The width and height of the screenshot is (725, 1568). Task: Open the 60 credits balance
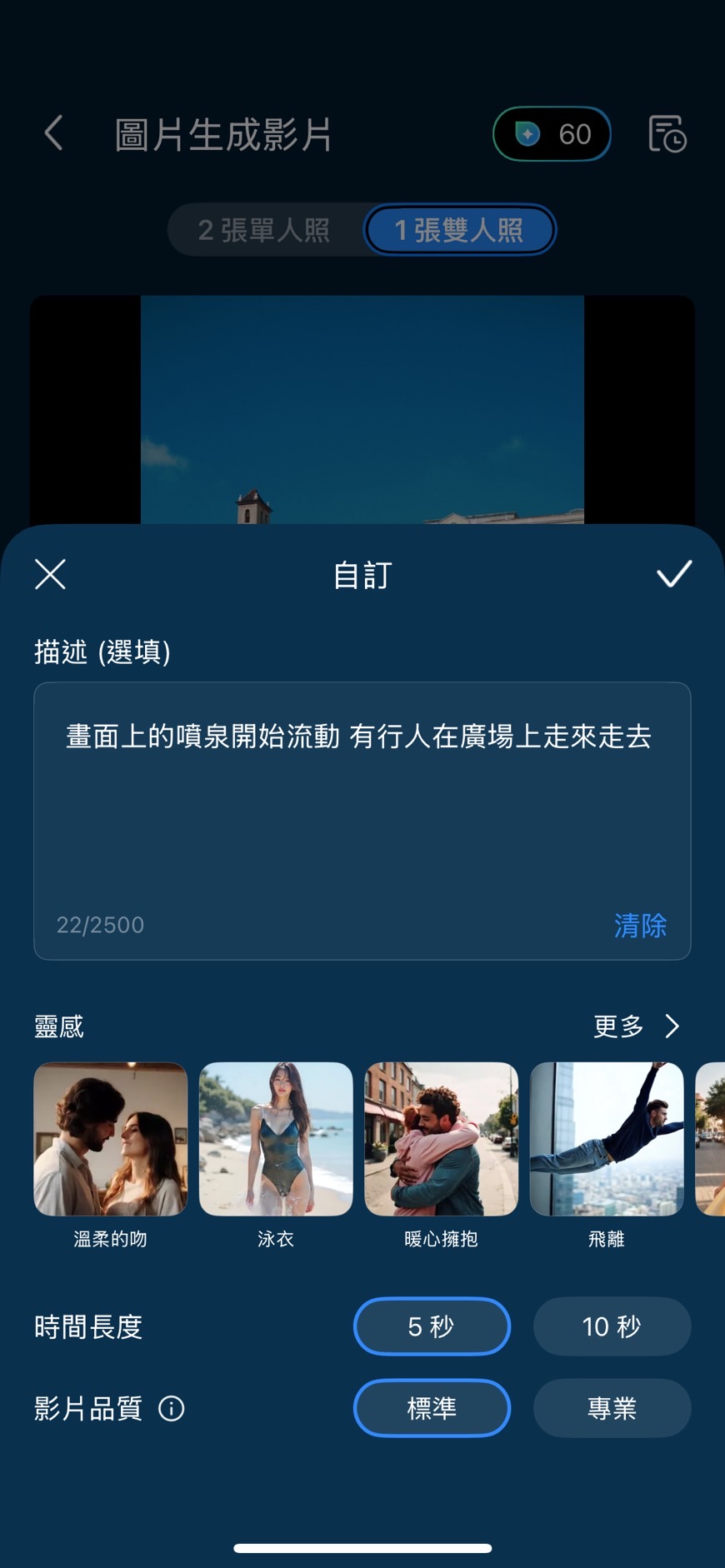552,133
